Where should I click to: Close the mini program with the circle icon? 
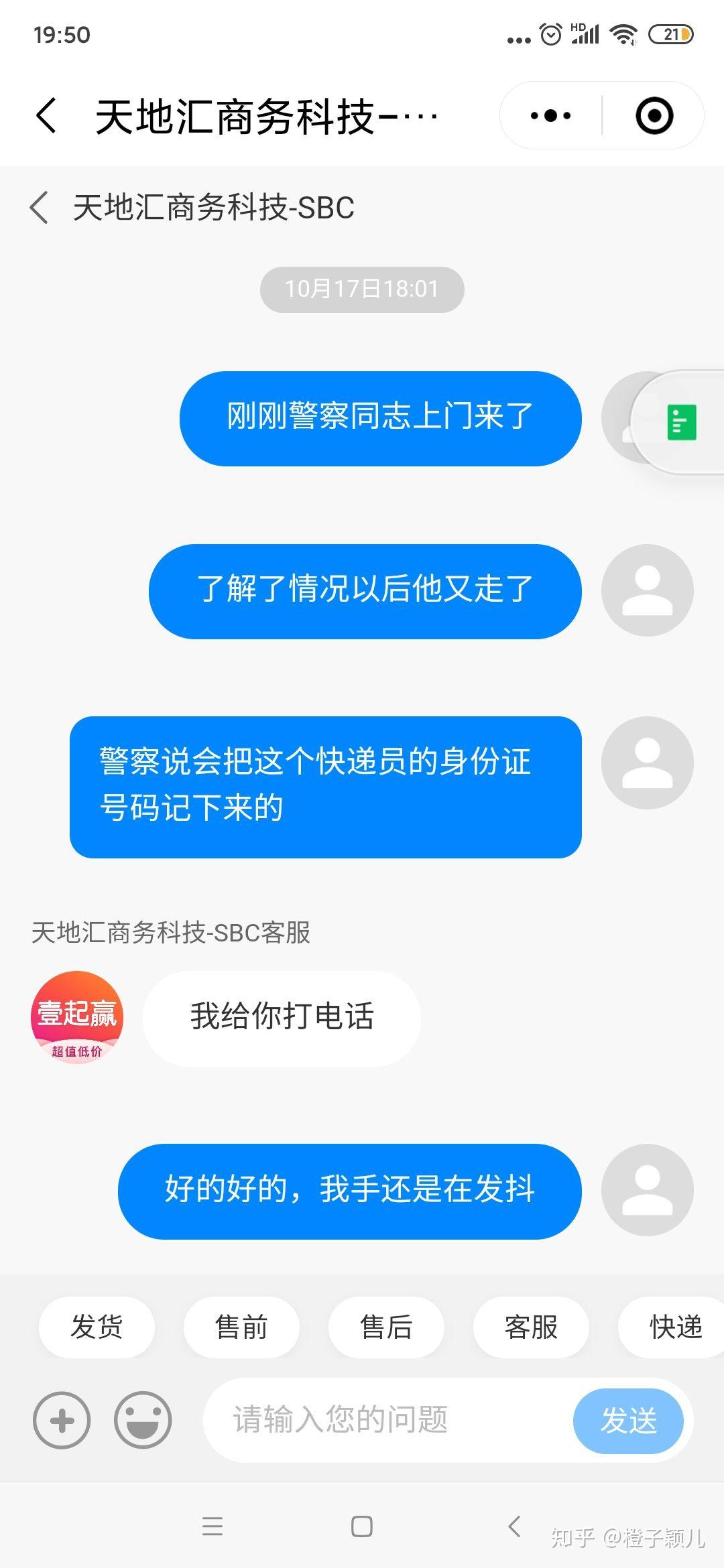(x=654, y=116)
